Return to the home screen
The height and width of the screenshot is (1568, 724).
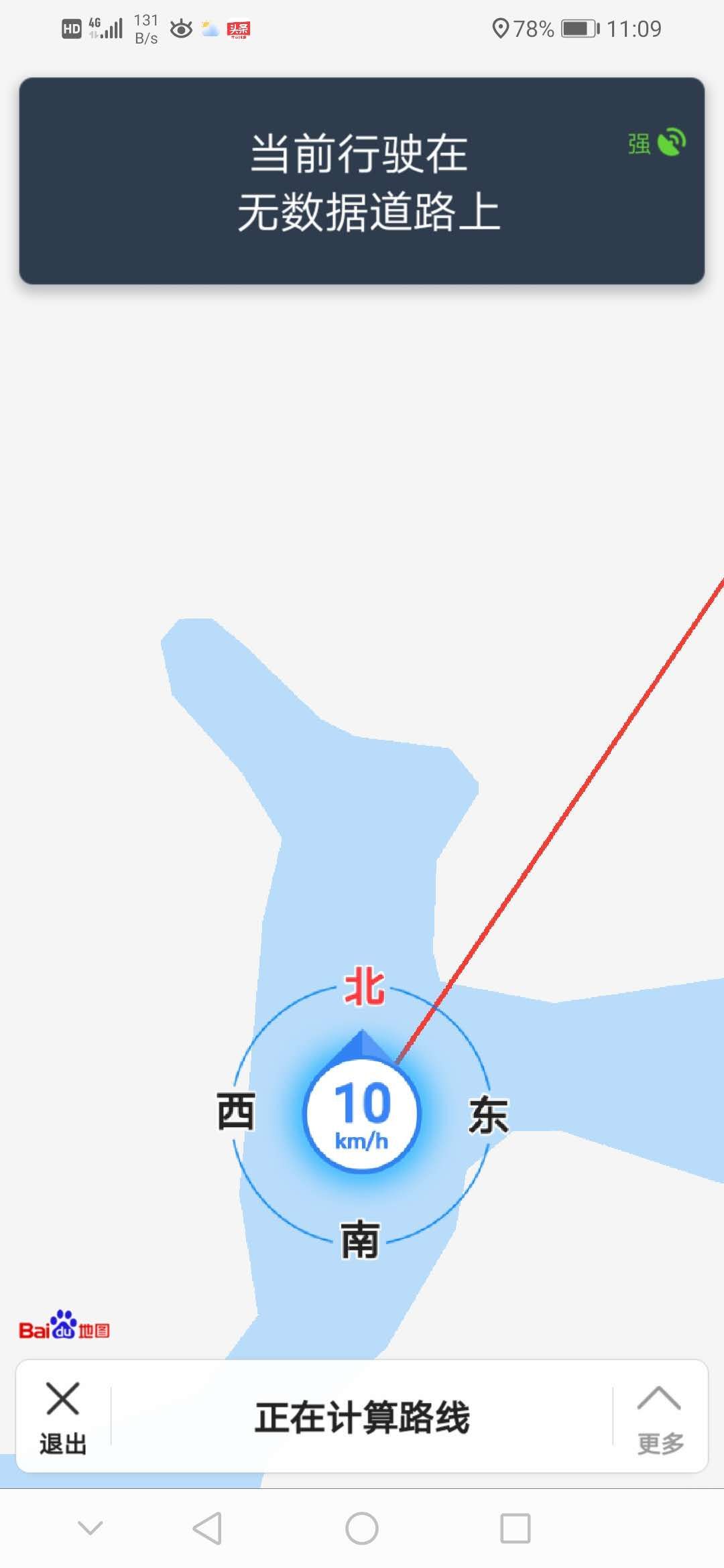tap(362, 1528)
